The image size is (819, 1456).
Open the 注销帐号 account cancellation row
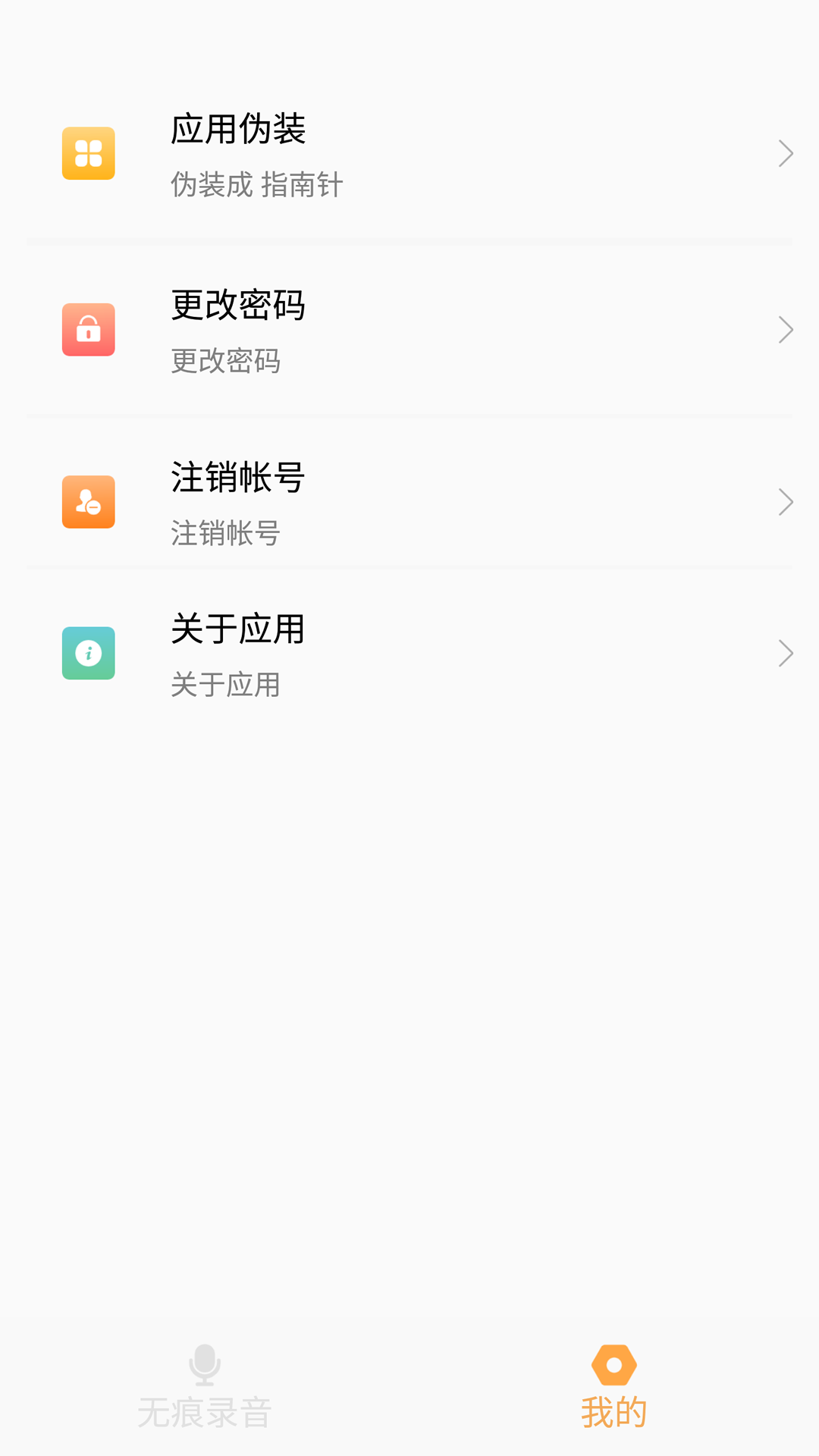pos(409,502)
